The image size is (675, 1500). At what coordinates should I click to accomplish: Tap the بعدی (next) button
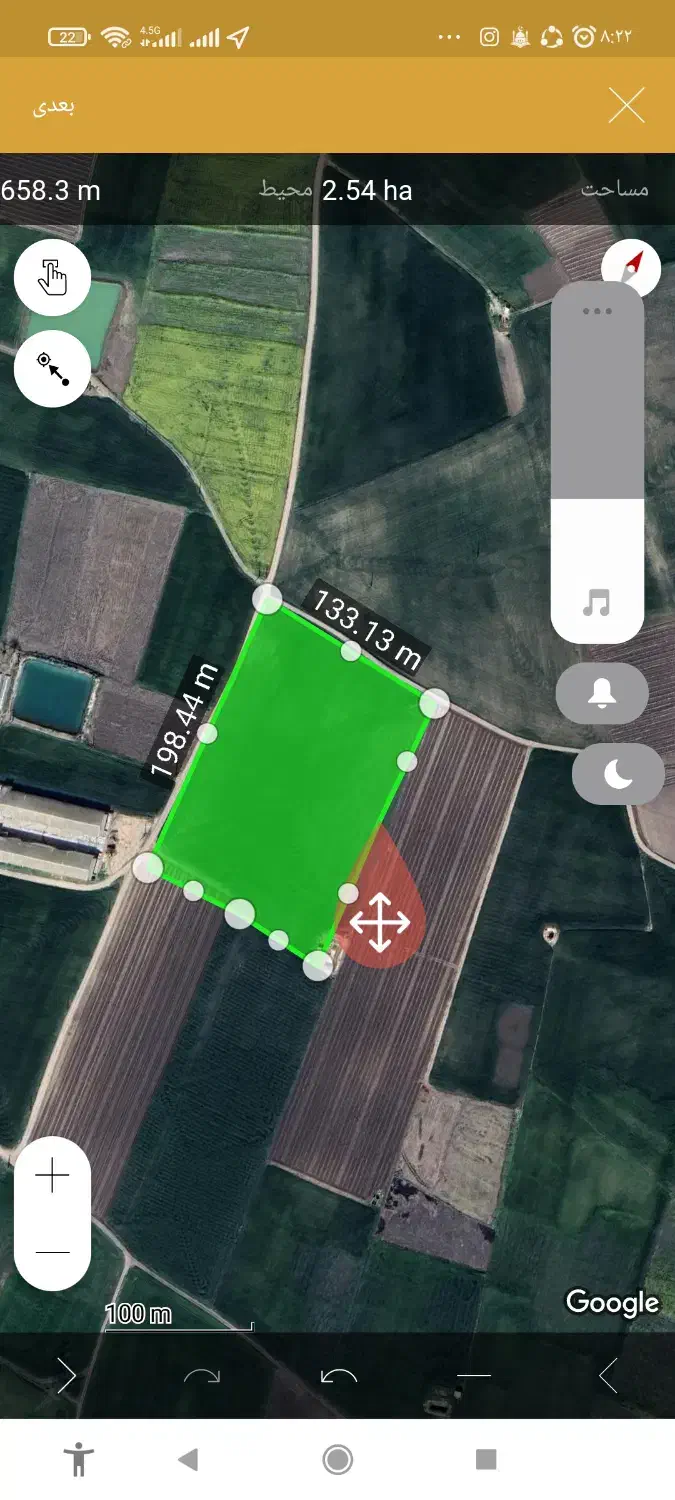coord(55,105)
